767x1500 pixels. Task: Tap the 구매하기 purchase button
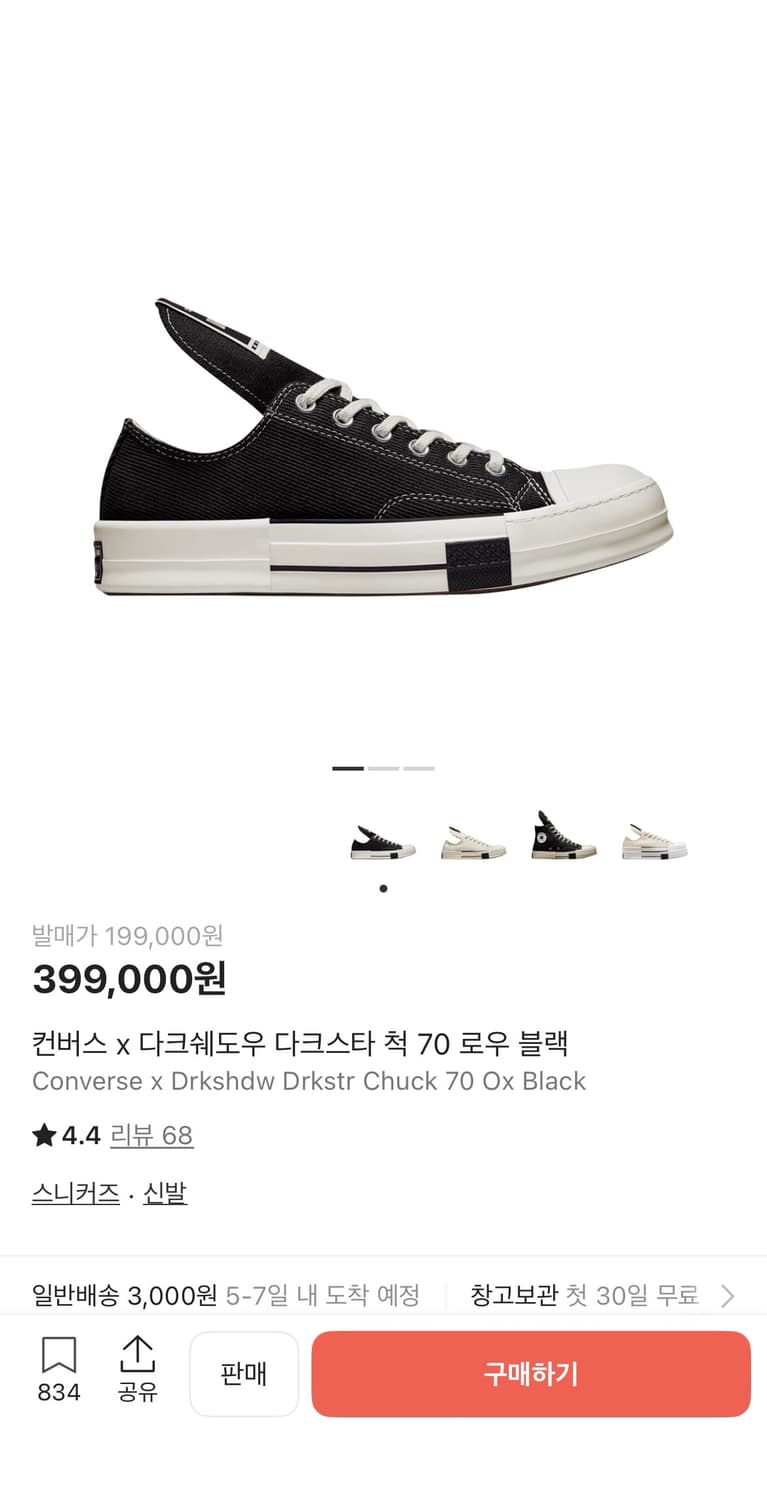coord(531,1374)
